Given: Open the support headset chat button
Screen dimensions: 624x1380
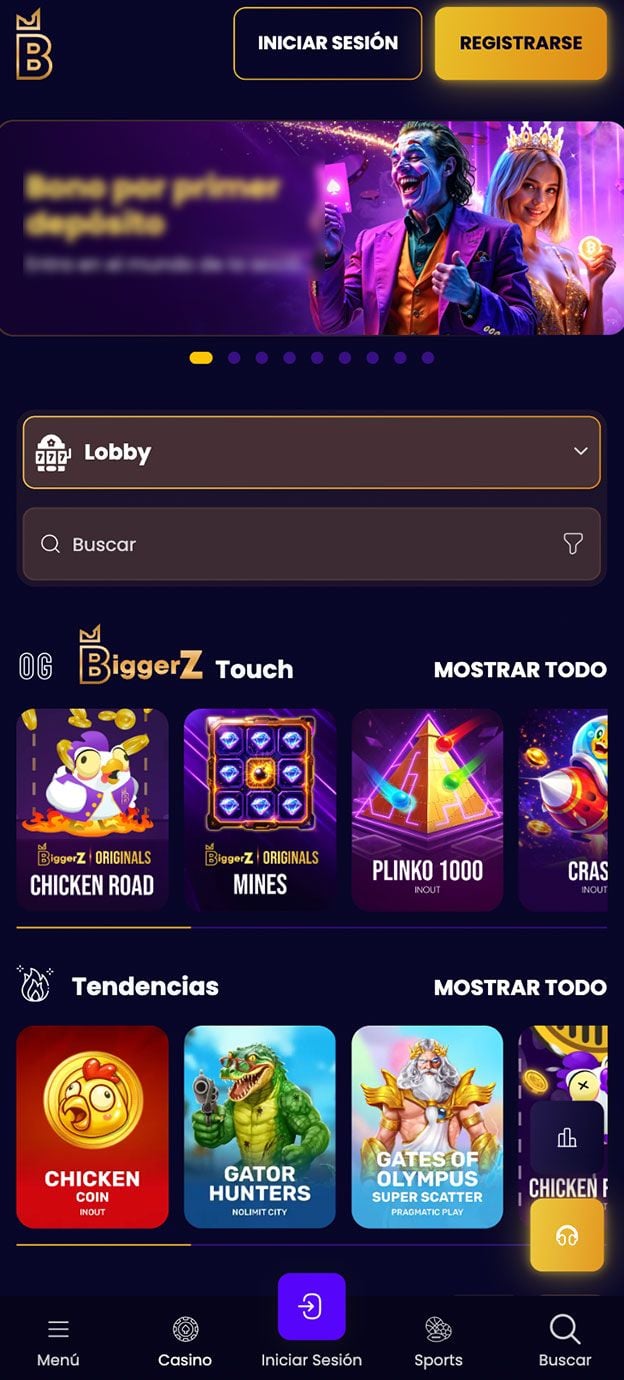Looking at the screenshot, I should coord(567,1235).
